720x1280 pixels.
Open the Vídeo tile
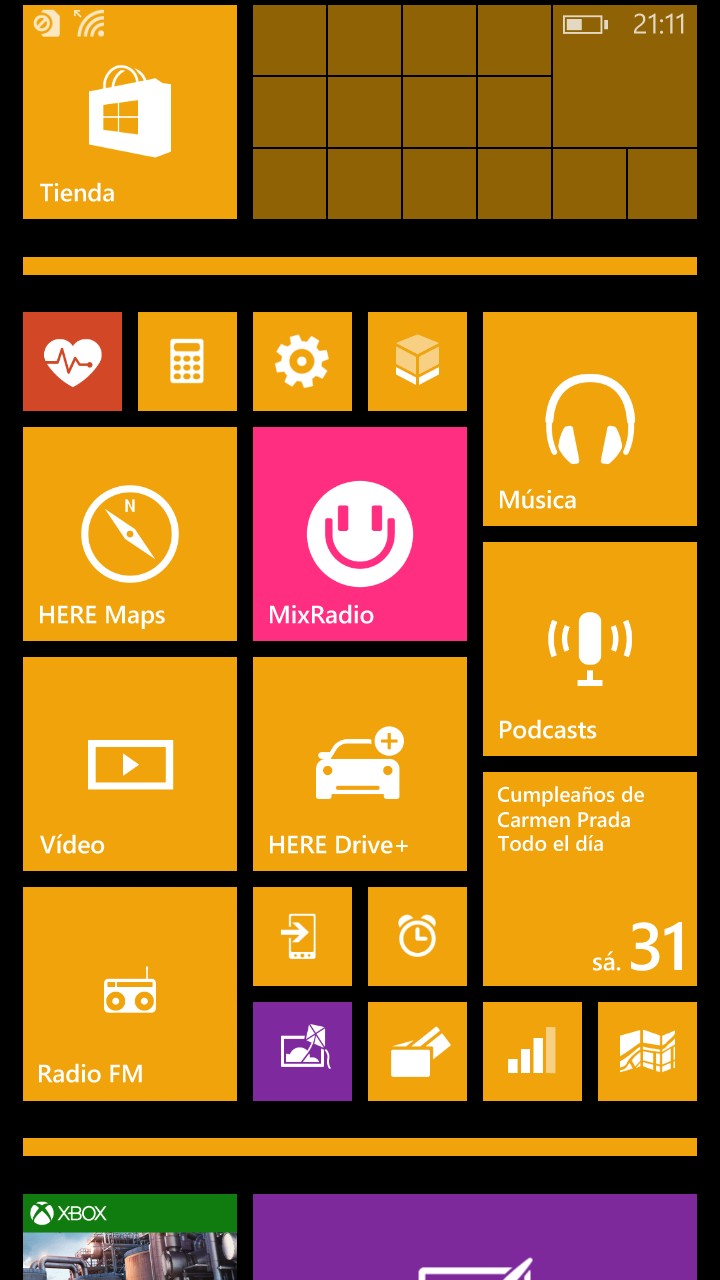pyautogui.click(x=129, y=764)
